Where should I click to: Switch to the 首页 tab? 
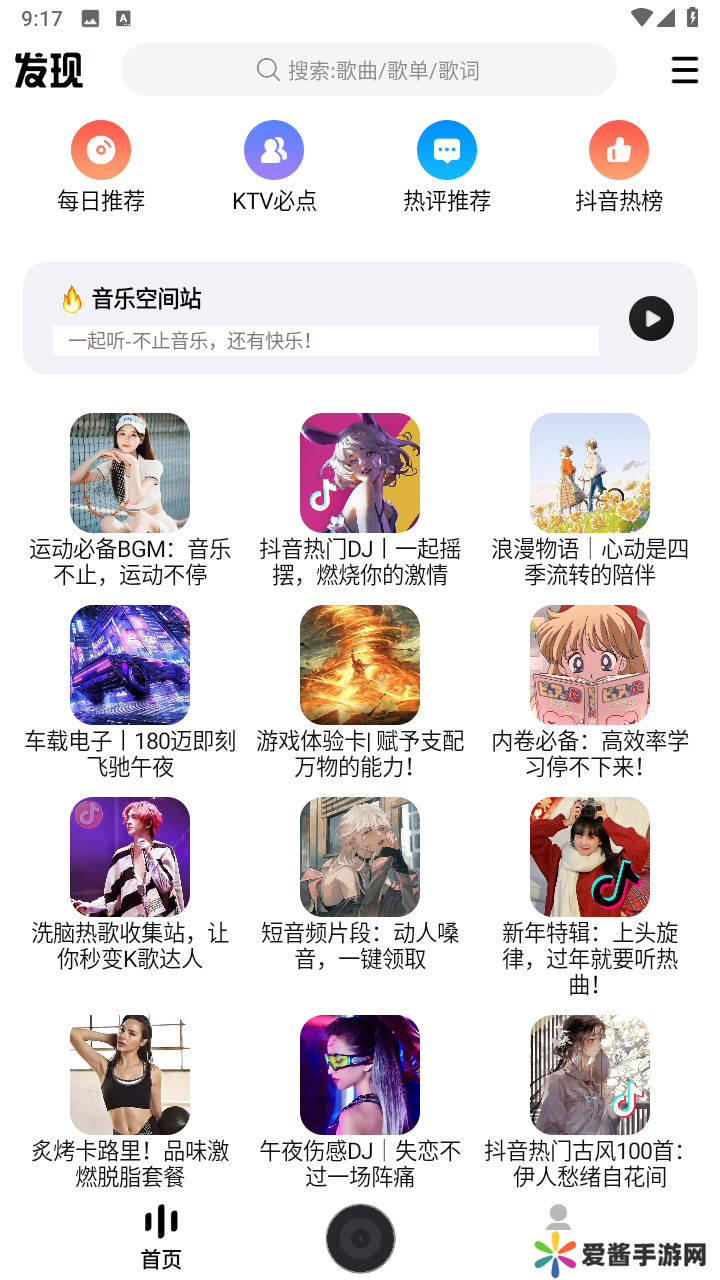click(161, 1238)
